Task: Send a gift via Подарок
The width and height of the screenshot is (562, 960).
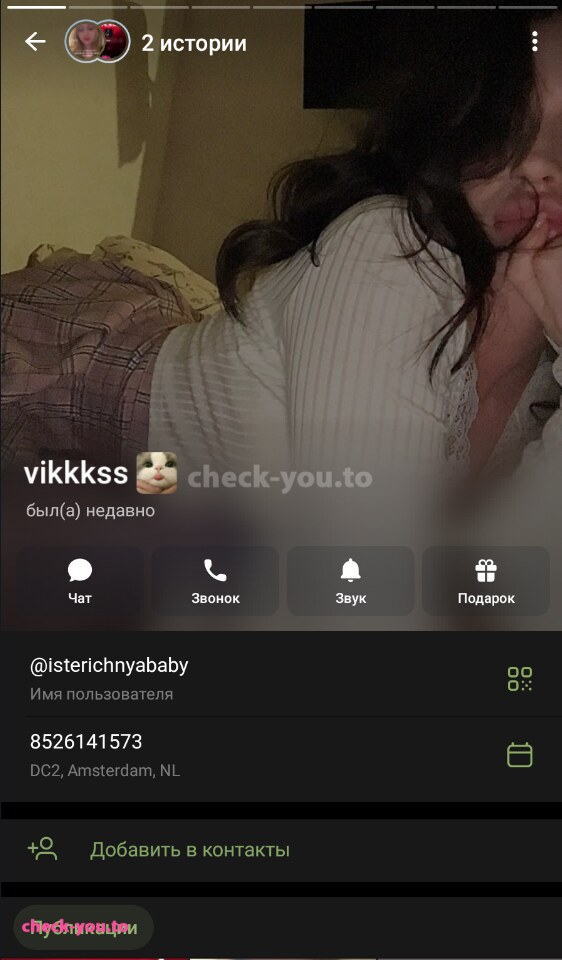Action: point(486,581)
